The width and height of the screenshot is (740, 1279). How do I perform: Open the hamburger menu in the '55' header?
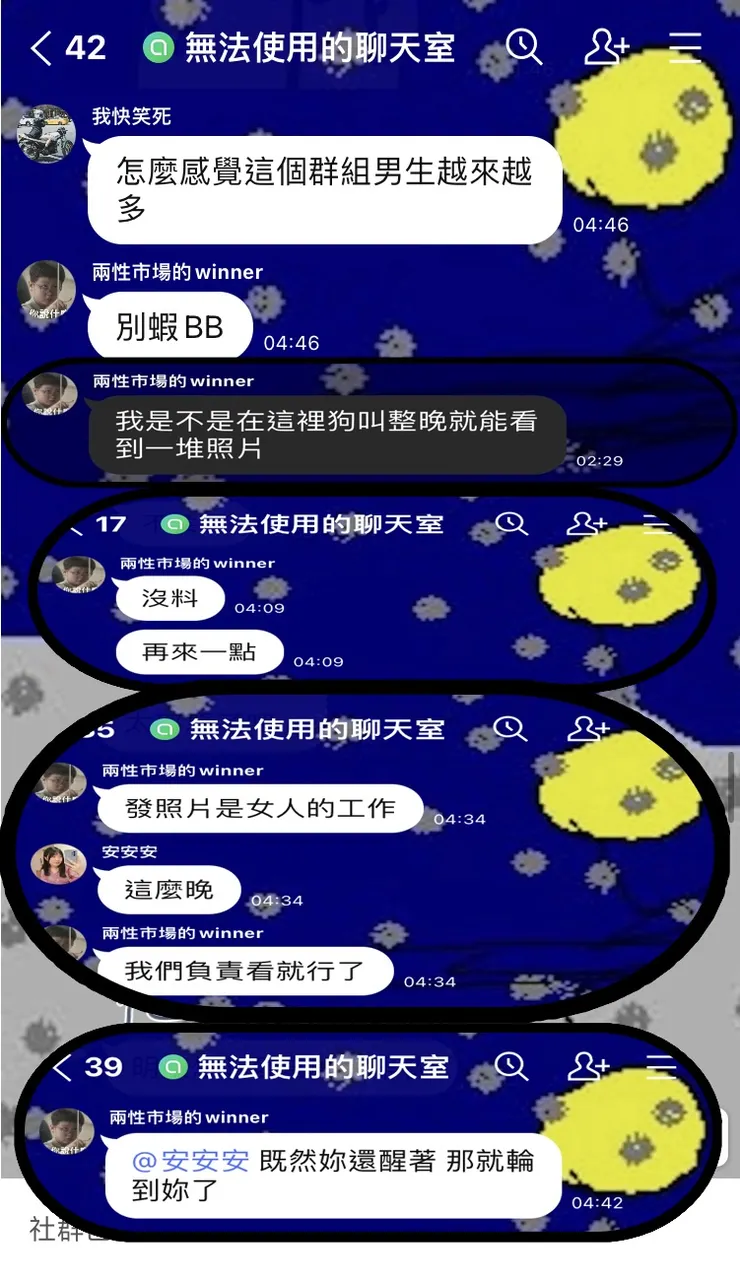[x=660, y=729]
